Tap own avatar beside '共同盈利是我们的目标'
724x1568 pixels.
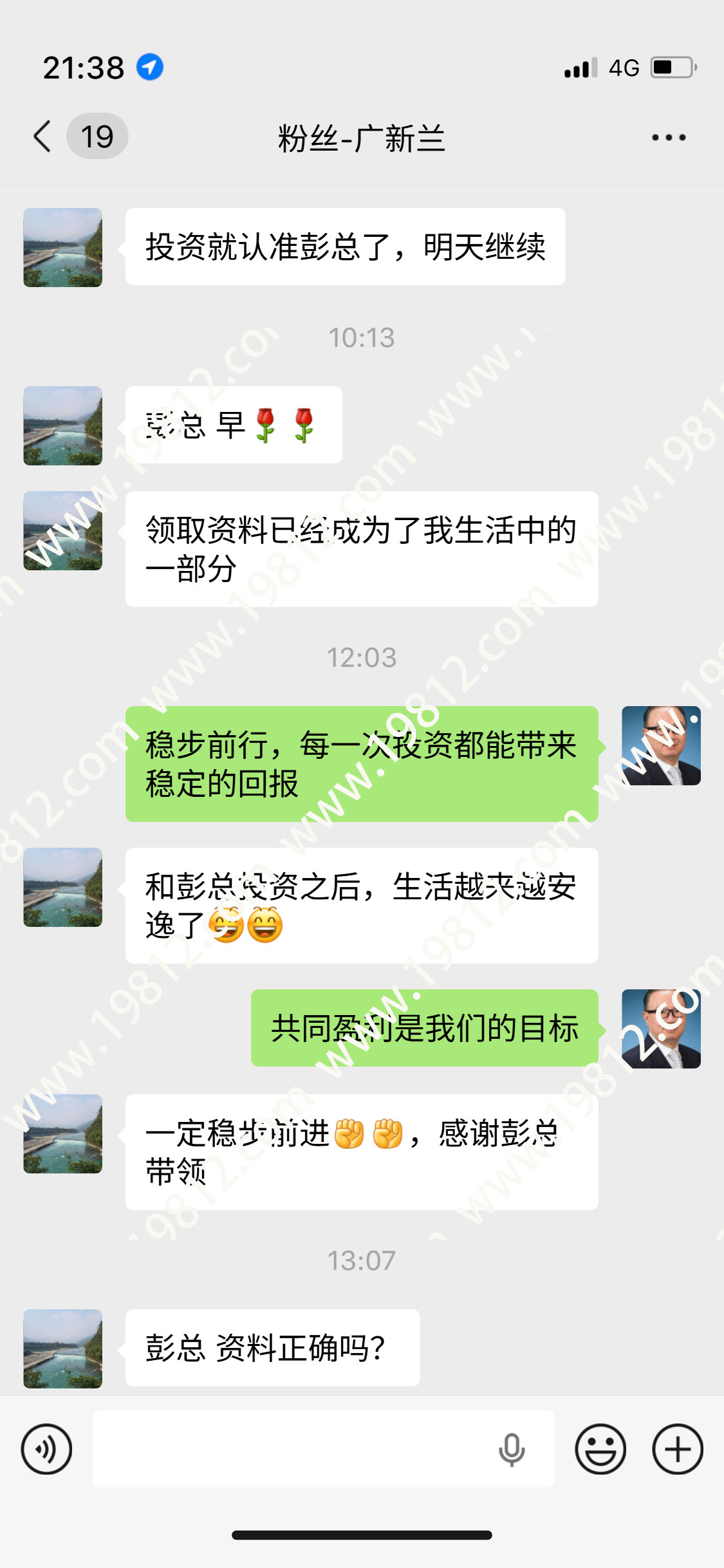661,1029
